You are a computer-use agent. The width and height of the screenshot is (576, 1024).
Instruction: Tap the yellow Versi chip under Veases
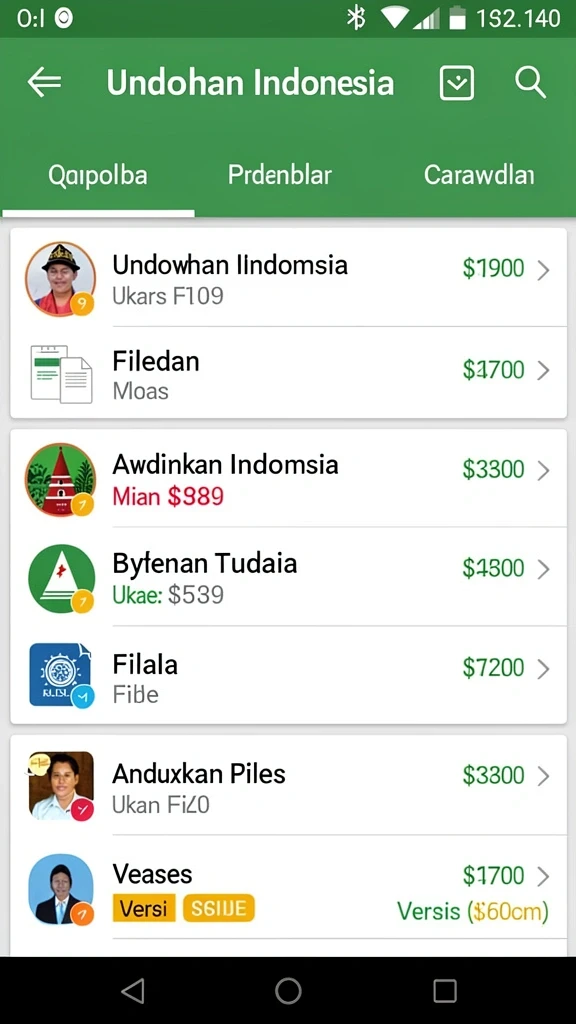(x=144, y=908)
